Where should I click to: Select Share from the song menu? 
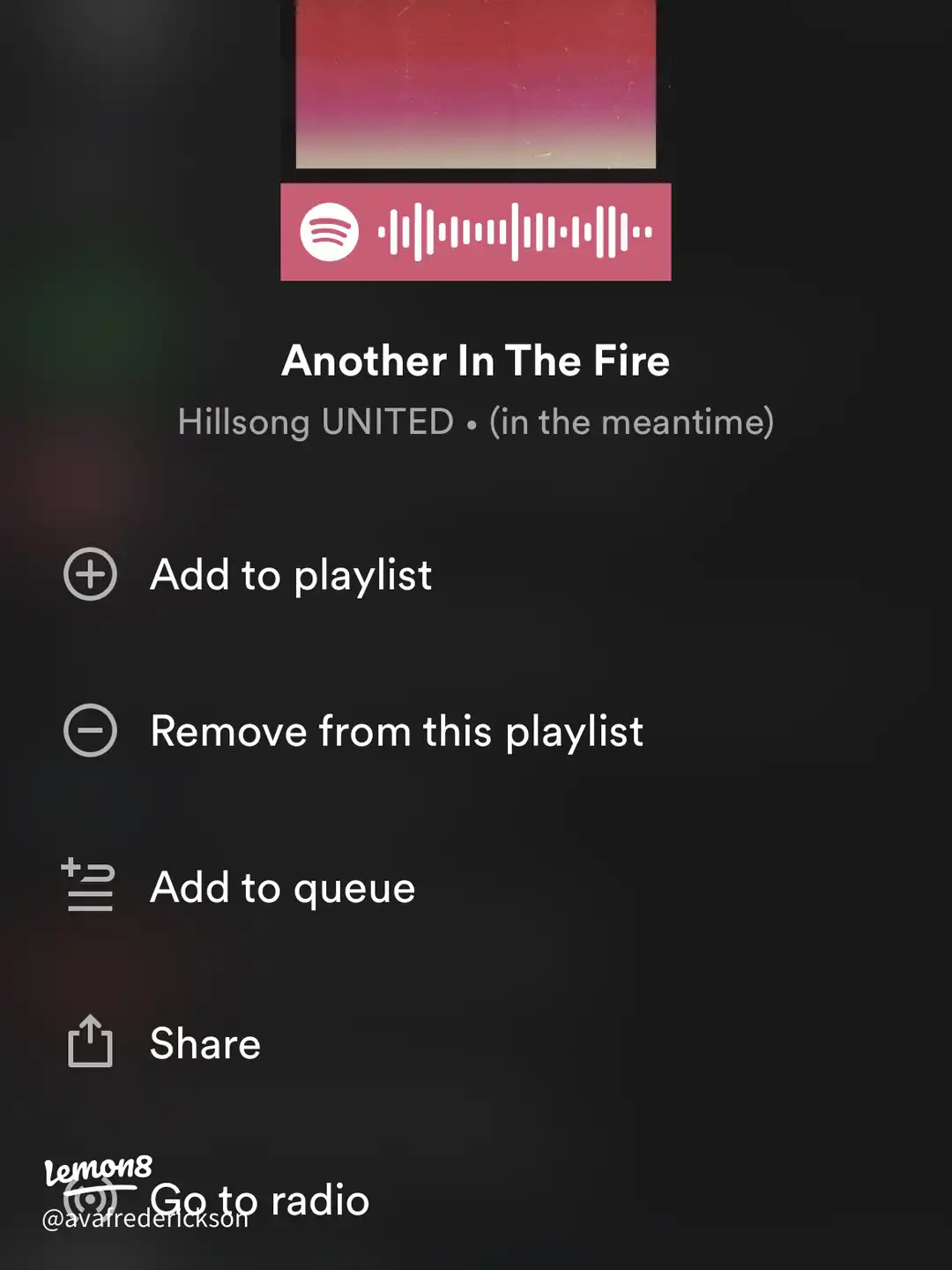point(204,1043)
